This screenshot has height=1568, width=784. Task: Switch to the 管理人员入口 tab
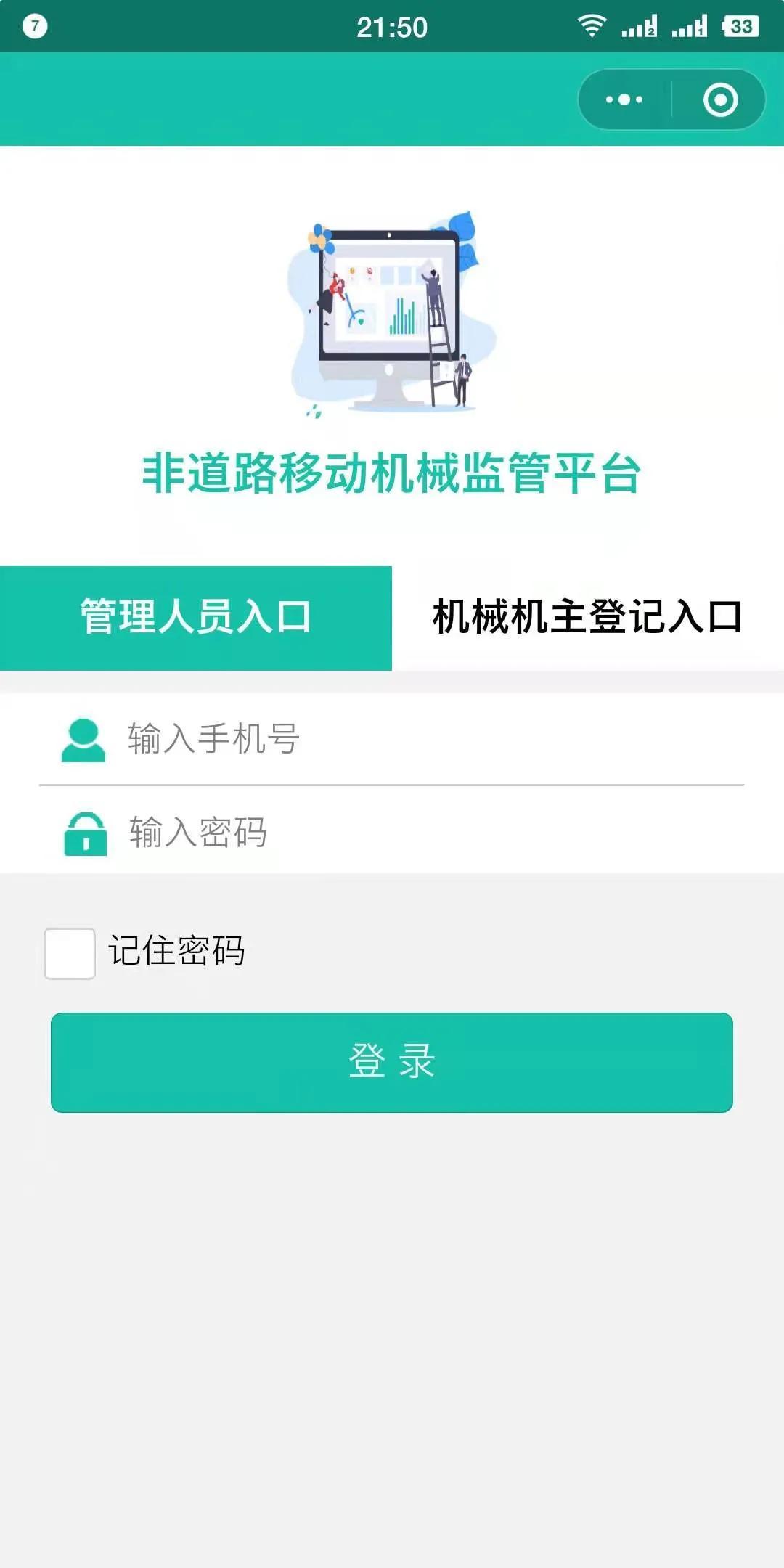196,618
